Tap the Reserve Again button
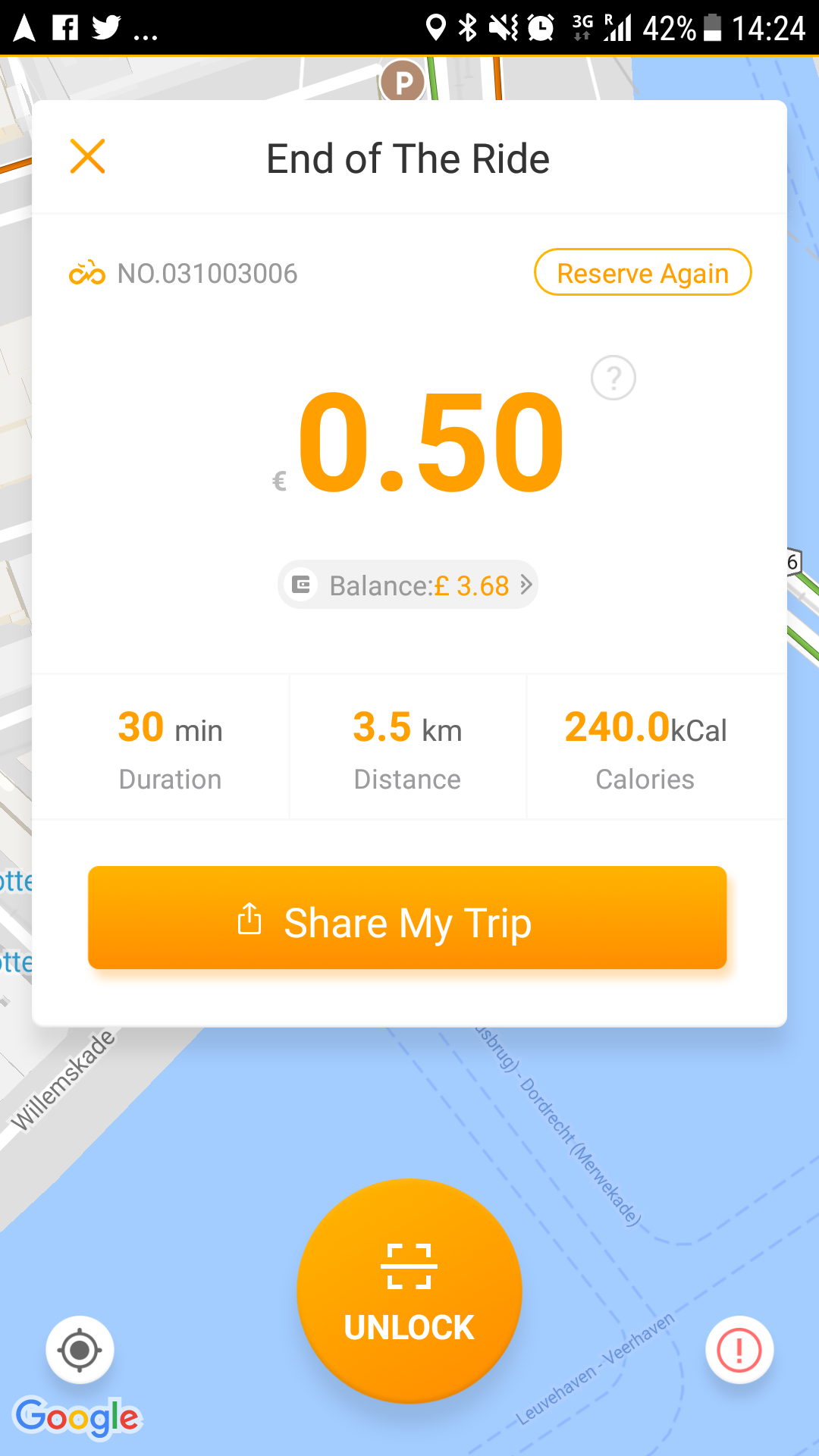The image size is (819, 1456). 642,272
